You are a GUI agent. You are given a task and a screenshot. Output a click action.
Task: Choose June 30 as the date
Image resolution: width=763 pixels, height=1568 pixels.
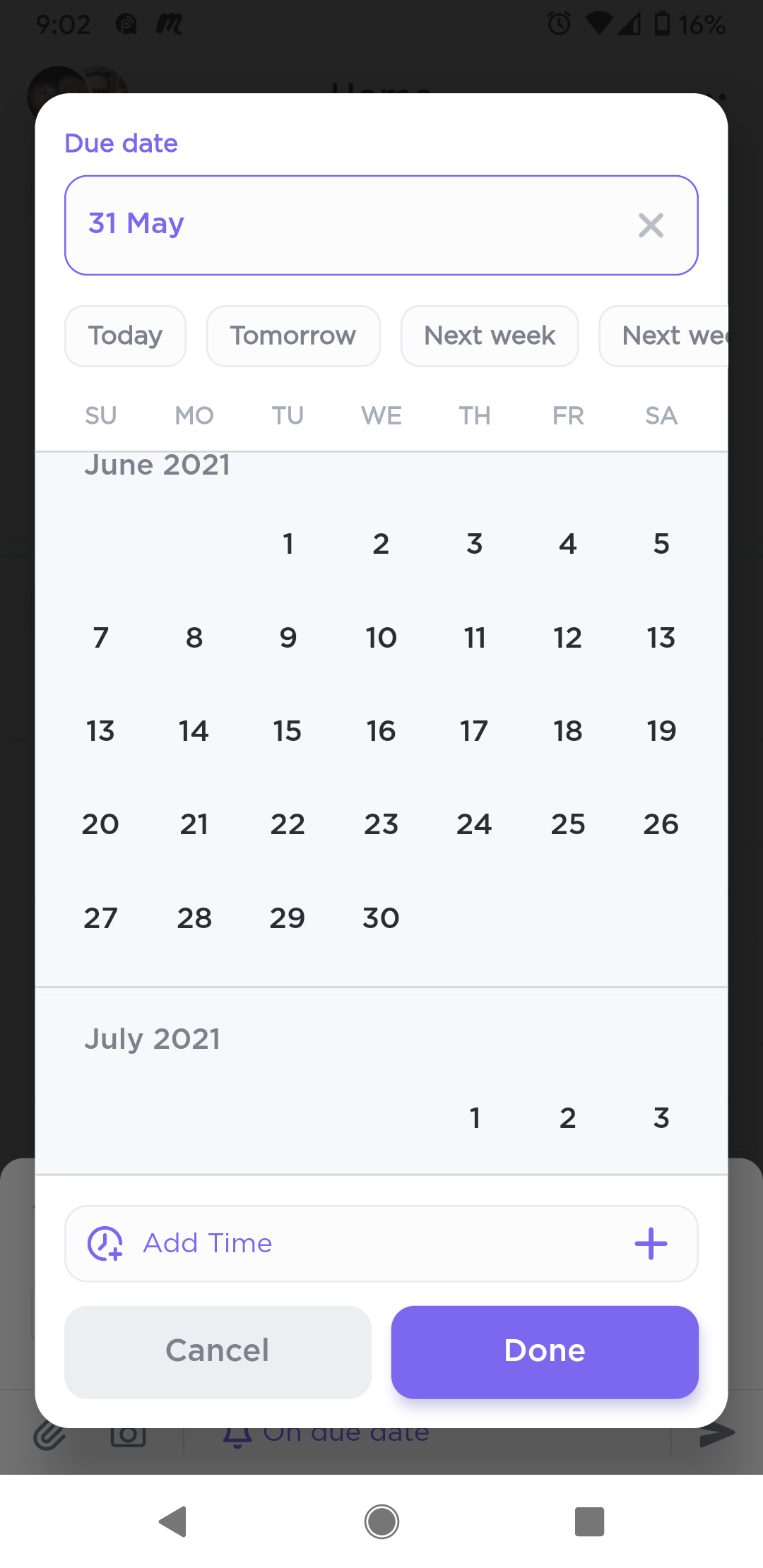click(381, 918)
